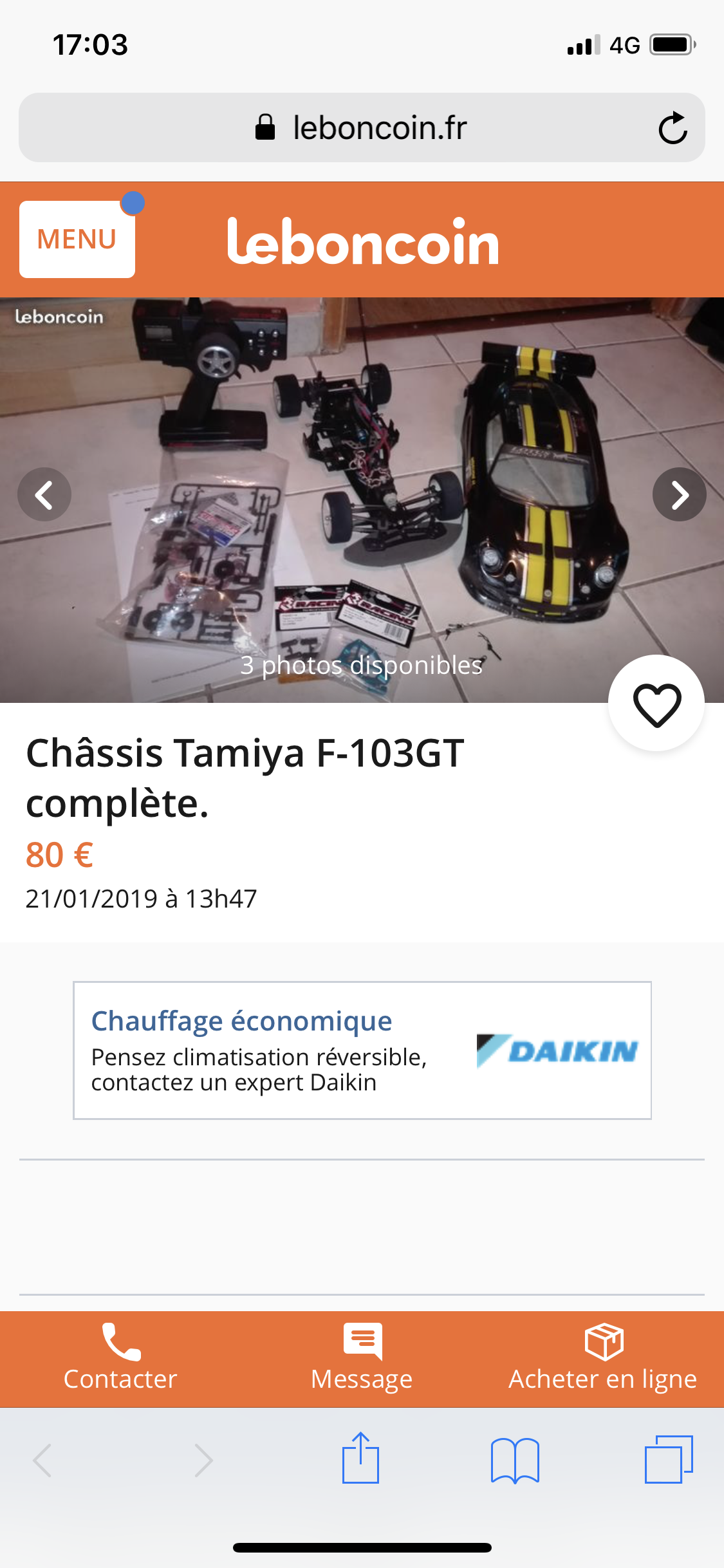Screen dimensions: 724x1568
Task: Save this listing to favorites
Action: (x=656, y=704)
